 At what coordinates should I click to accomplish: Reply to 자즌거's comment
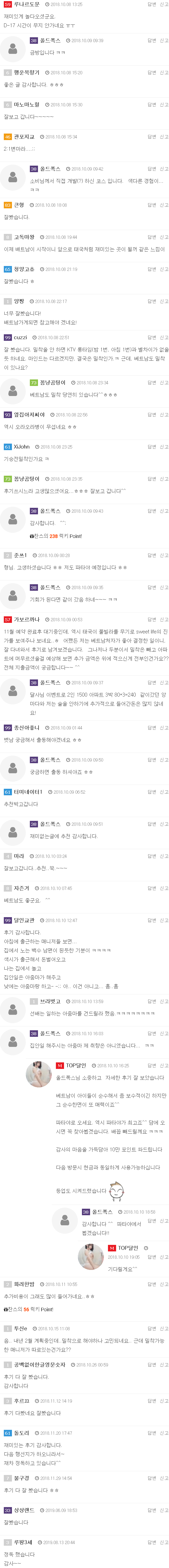coord(151,888)
